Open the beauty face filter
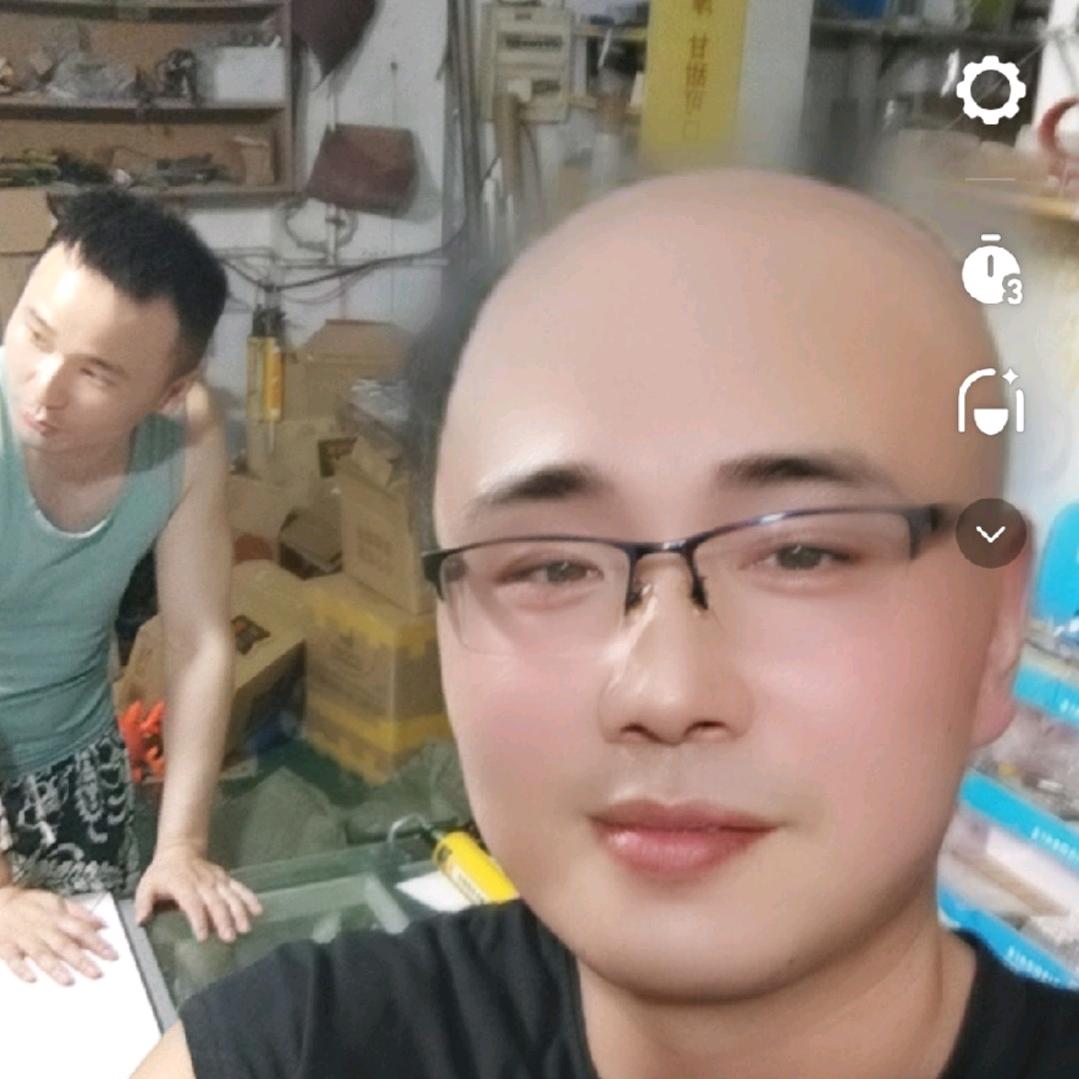Viewport: 1079px width, 1079px height. click(x=991, y=401)
